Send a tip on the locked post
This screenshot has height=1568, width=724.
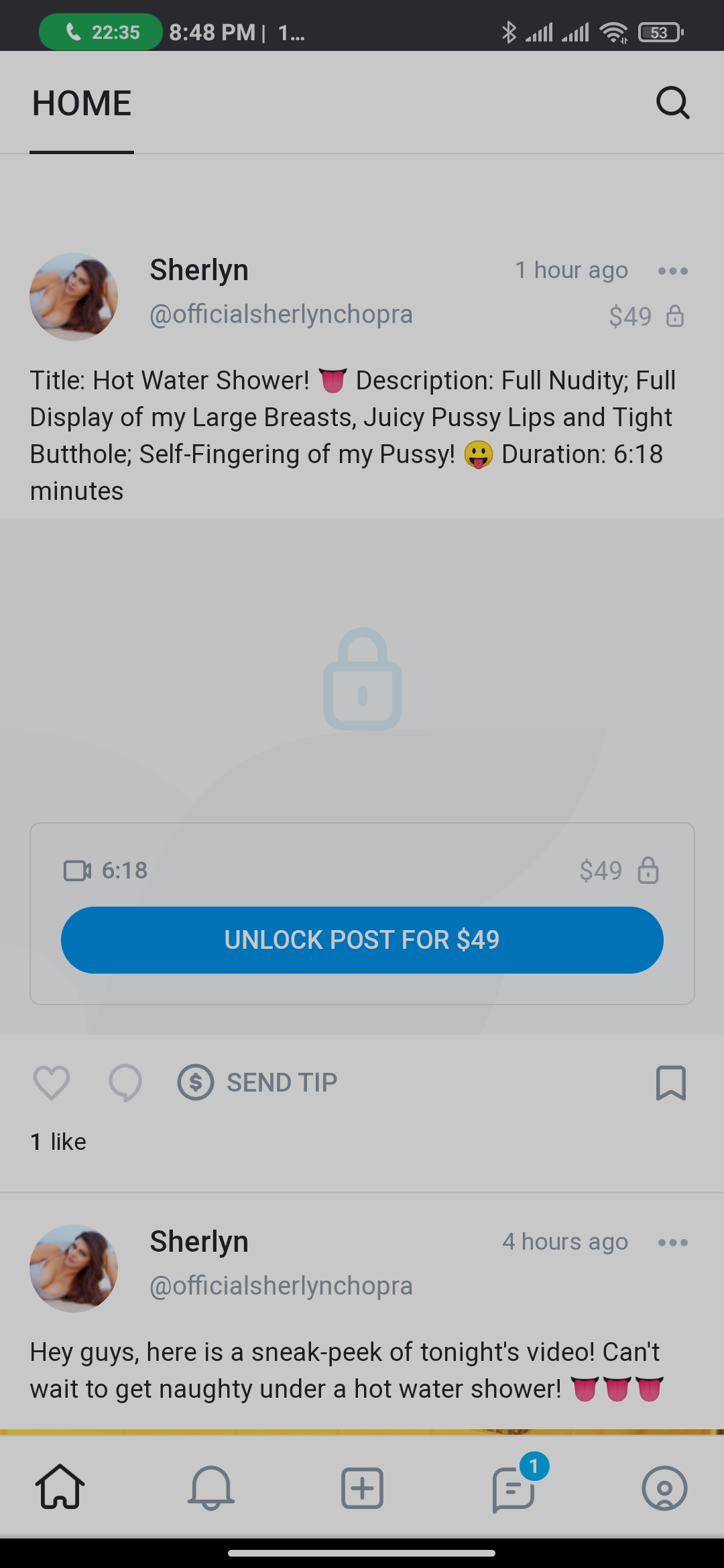point(258,1082)
